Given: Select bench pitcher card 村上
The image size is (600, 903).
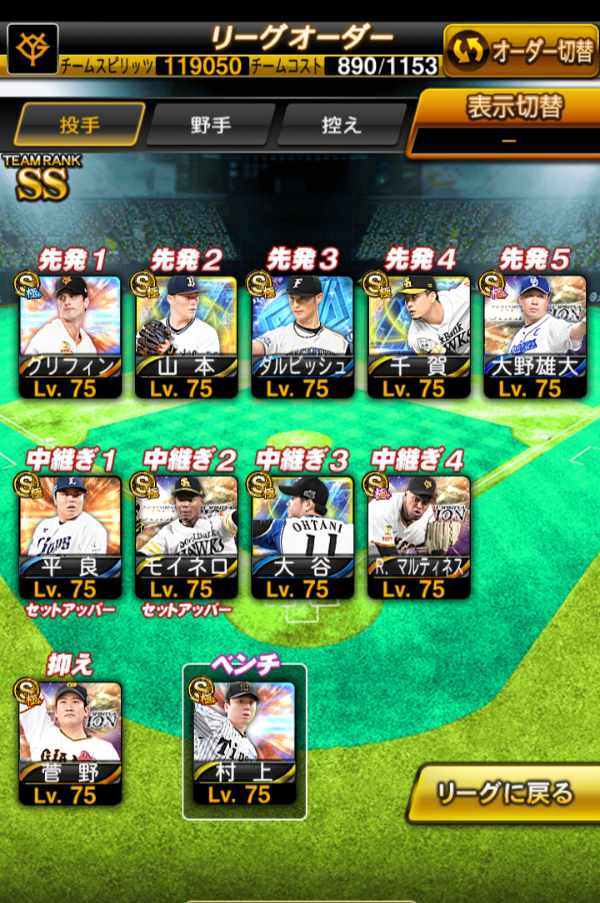Looking at the screenshot, I should coord(244,743).
